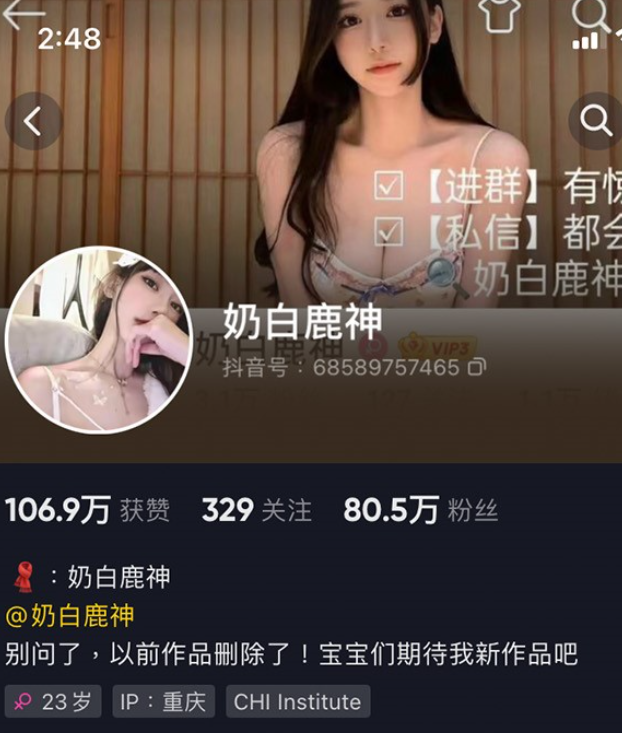Go back using the round back arrow
Image resolution: width=622 pixels, height=733 pixels.
point(33,121)
